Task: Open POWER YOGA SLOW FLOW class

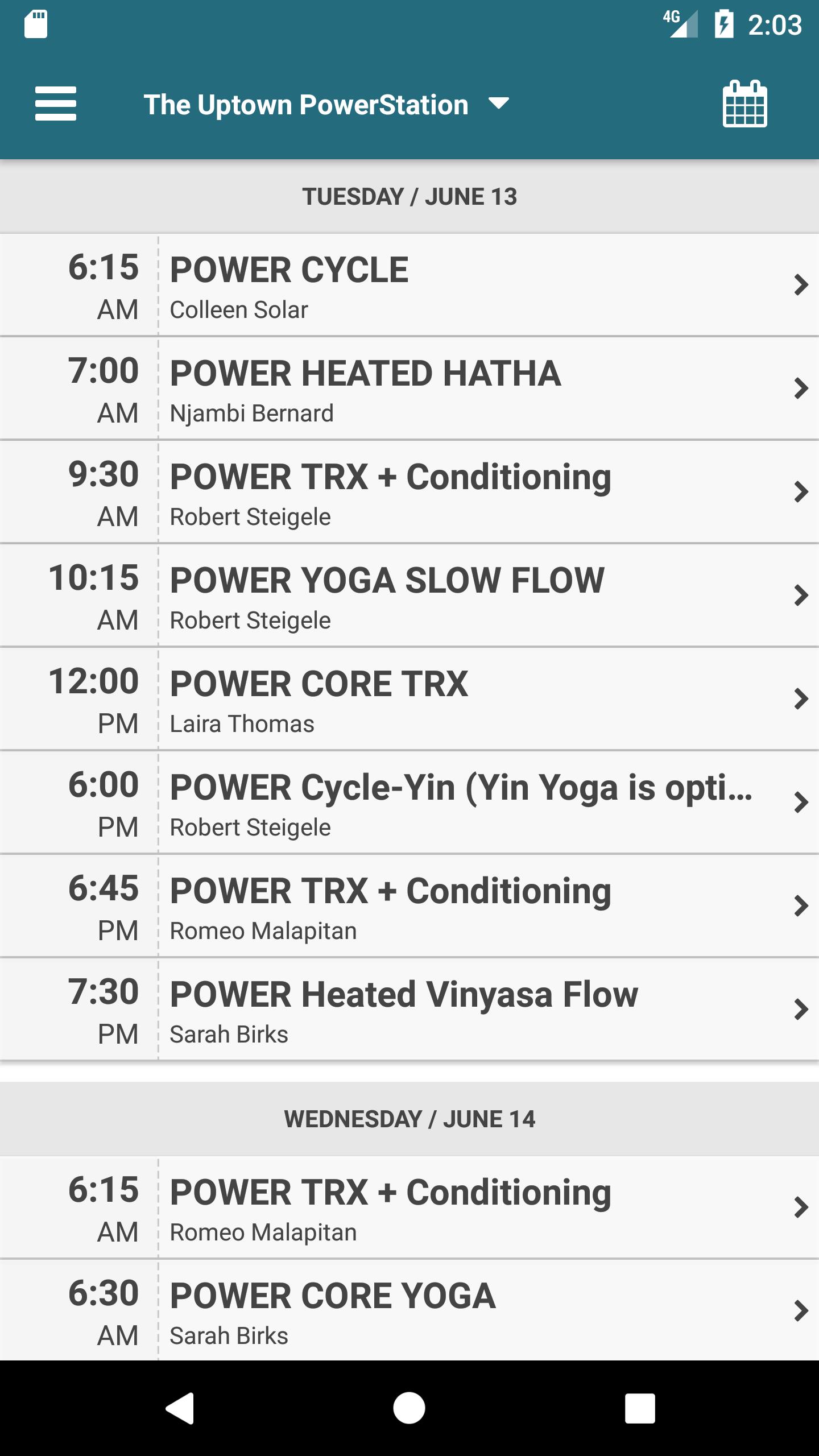Action: [x=409, y=595]
